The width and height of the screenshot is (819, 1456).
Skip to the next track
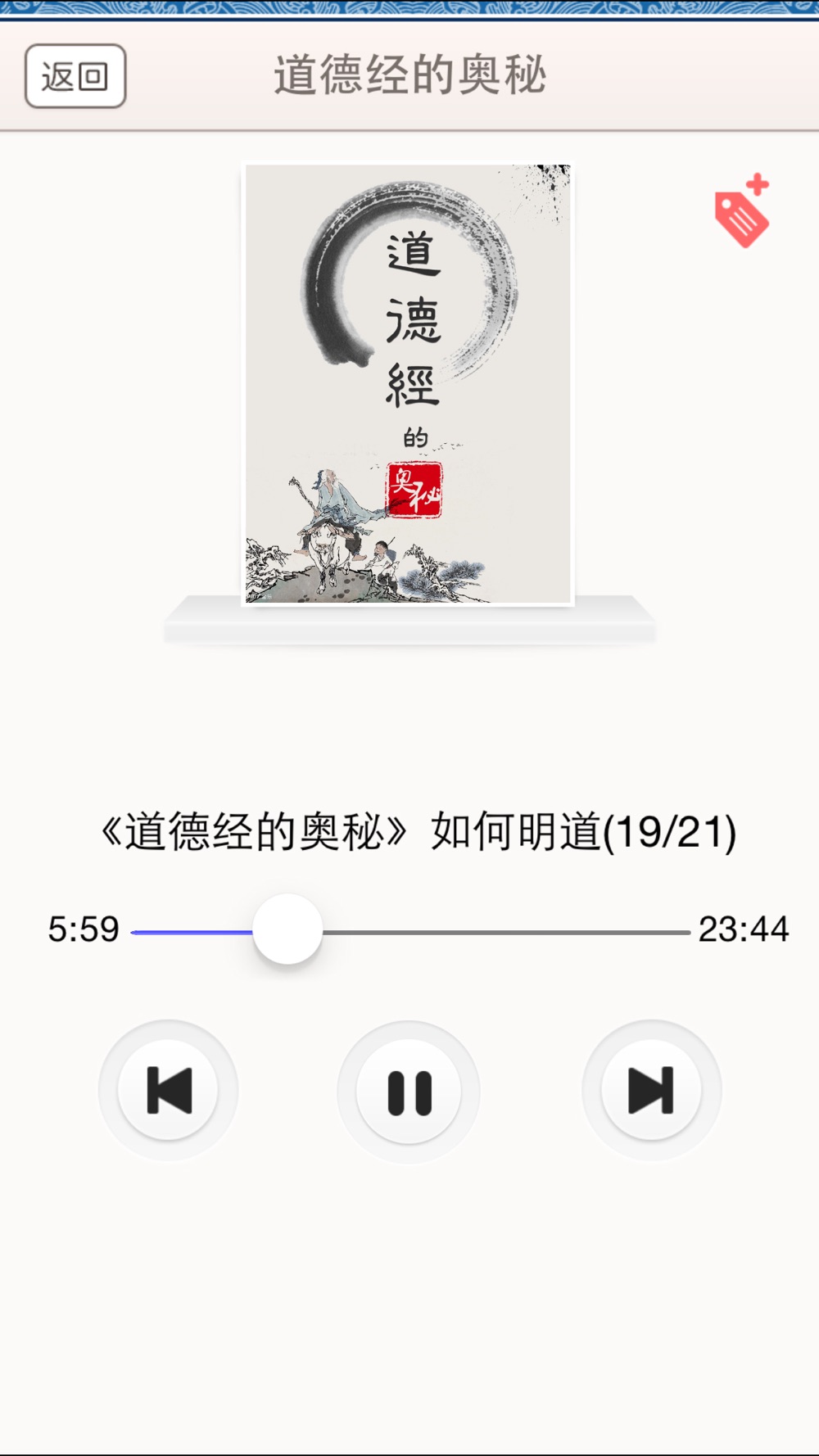pos(651,1090)
